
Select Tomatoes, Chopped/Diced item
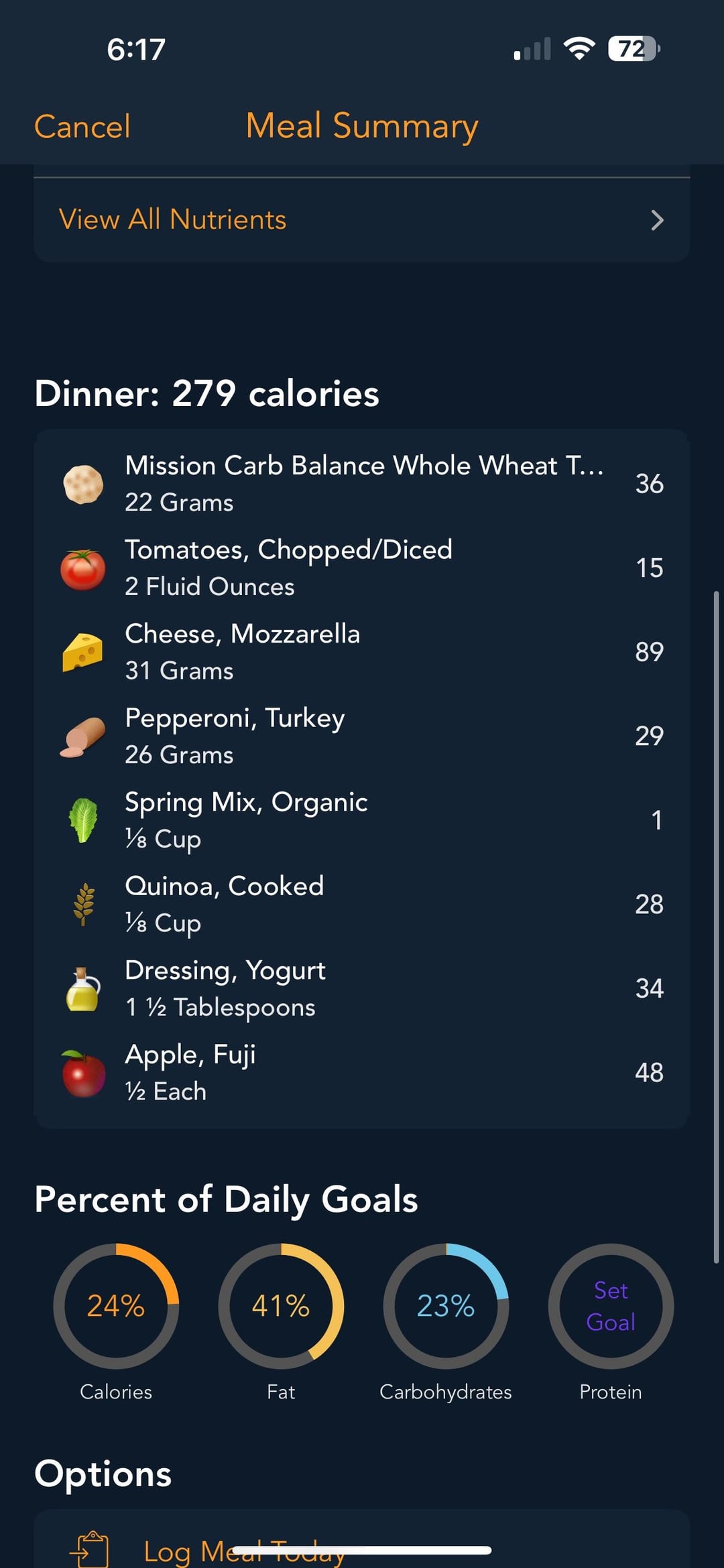(362, 568)
